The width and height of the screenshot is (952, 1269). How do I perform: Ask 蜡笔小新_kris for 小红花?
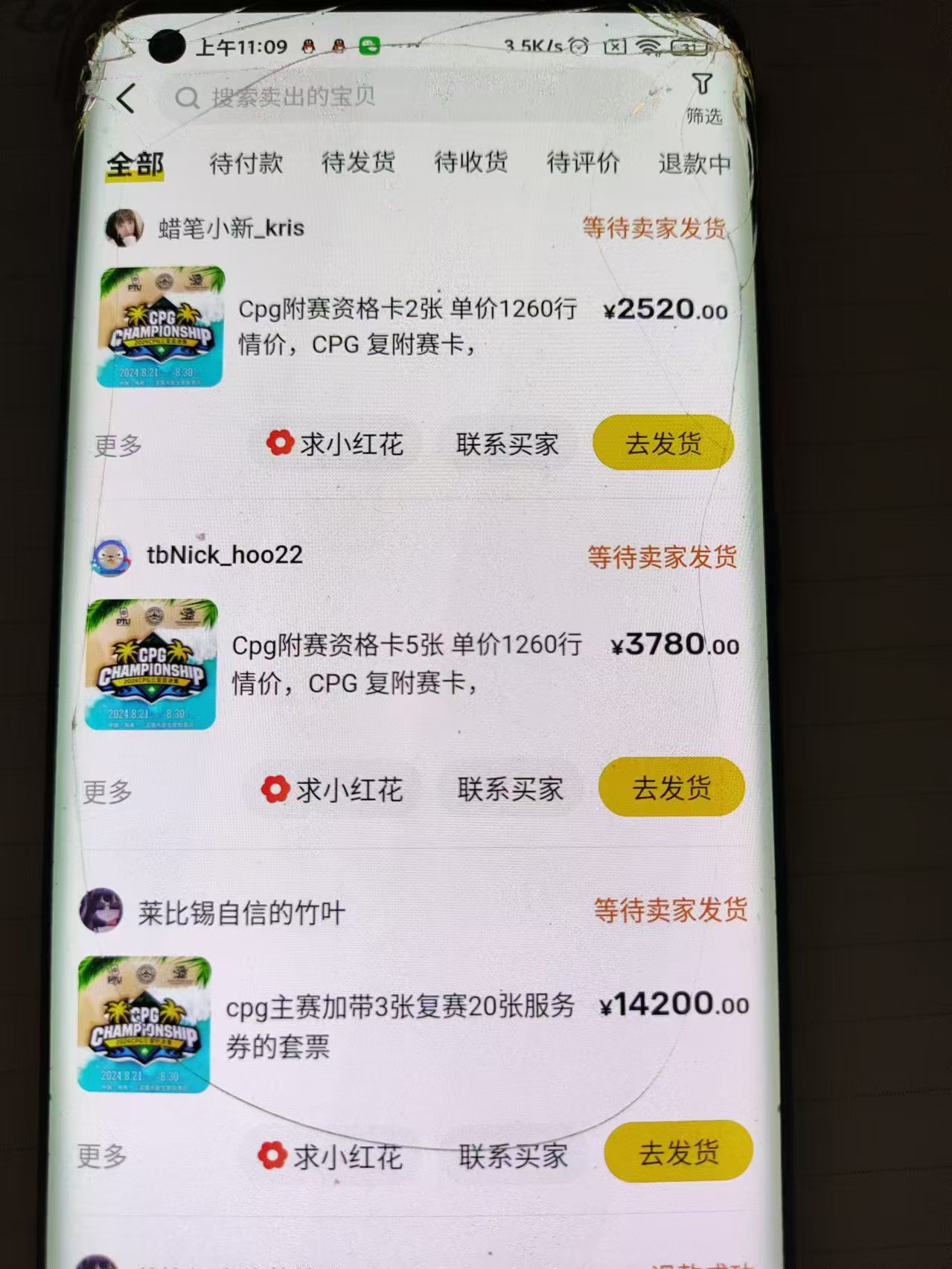pyautogui.click(x=335, y=445)
